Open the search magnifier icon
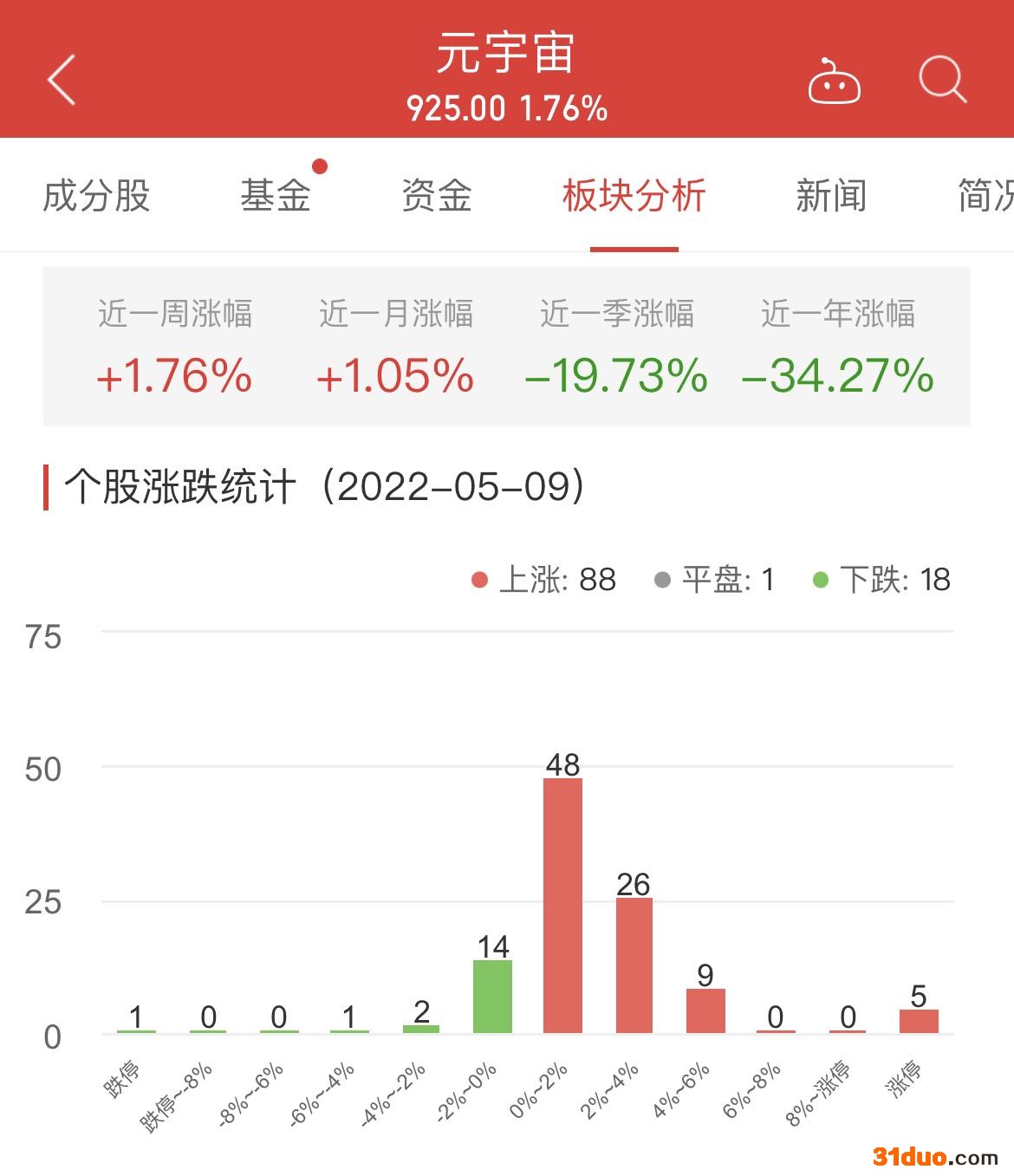 [941, 80]
